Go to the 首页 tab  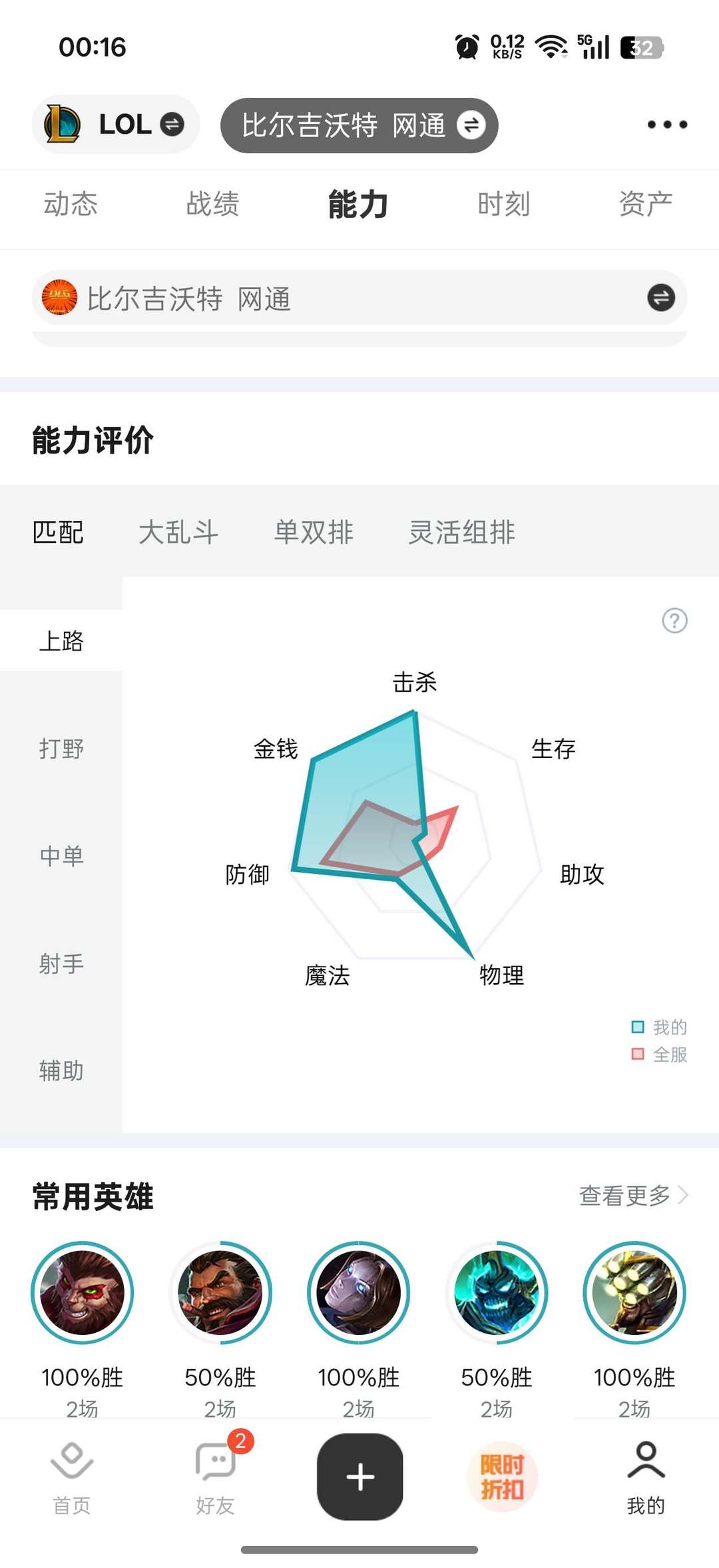tap(71, 1475)
